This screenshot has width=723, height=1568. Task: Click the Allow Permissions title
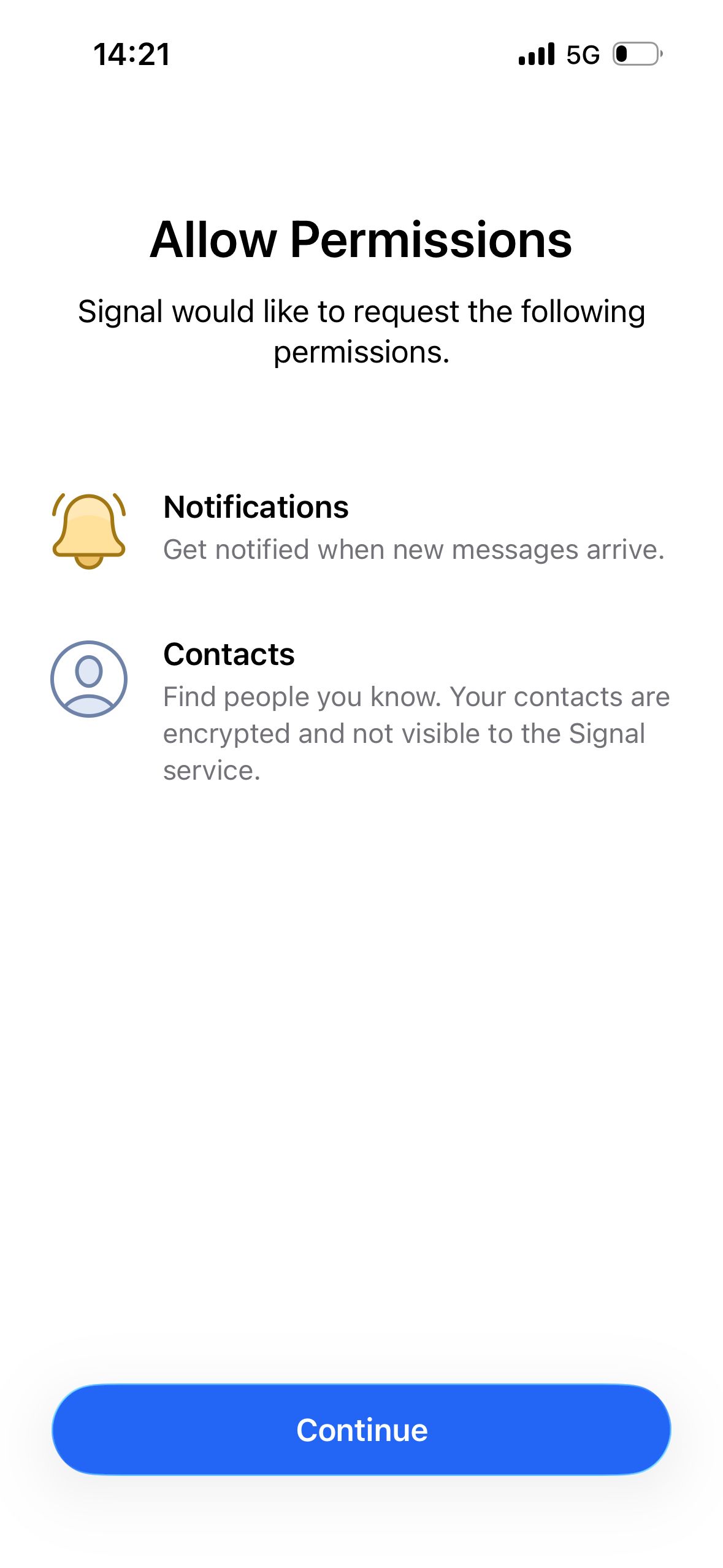(x=362, y=241)
